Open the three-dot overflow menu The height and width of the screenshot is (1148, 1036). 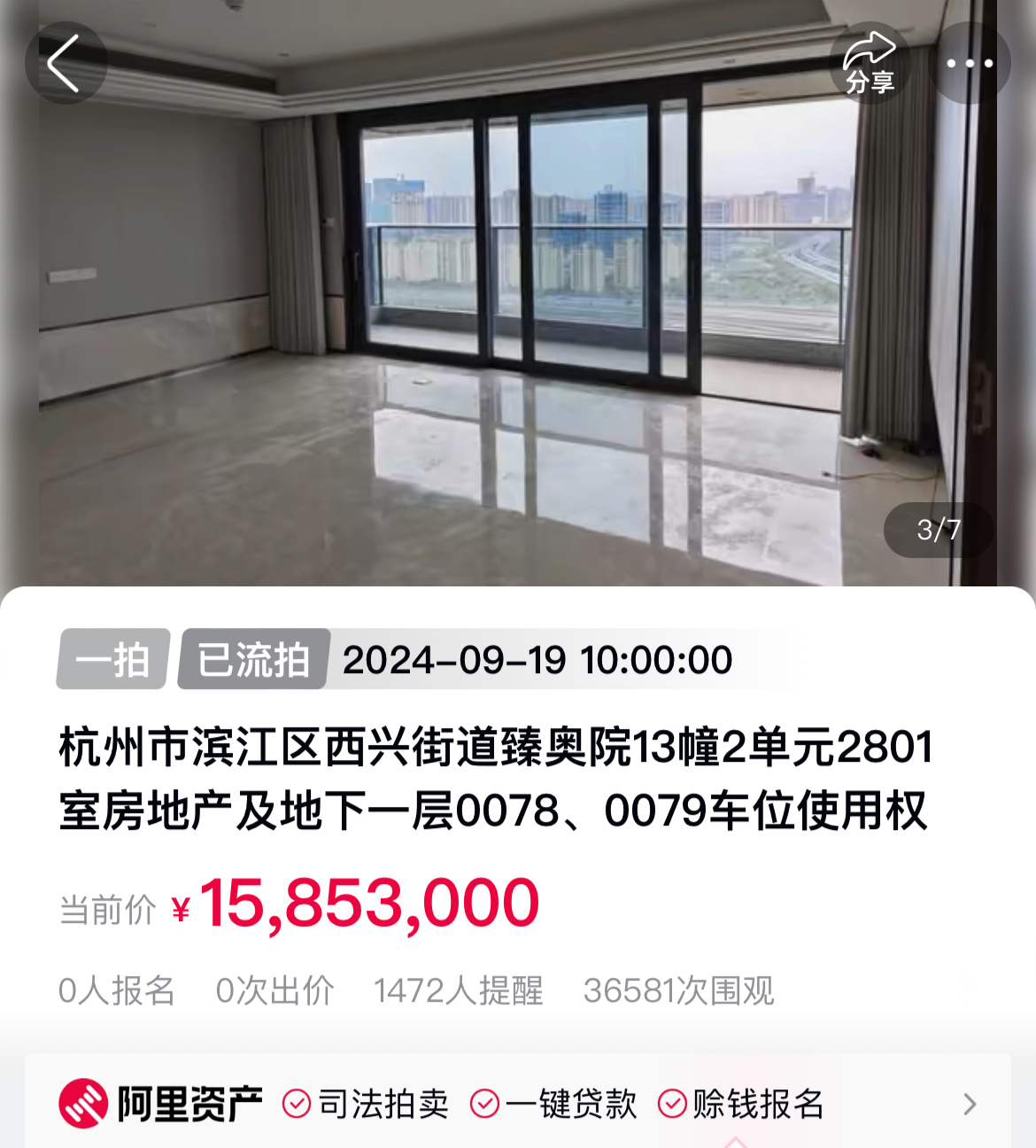coord(969,63)
